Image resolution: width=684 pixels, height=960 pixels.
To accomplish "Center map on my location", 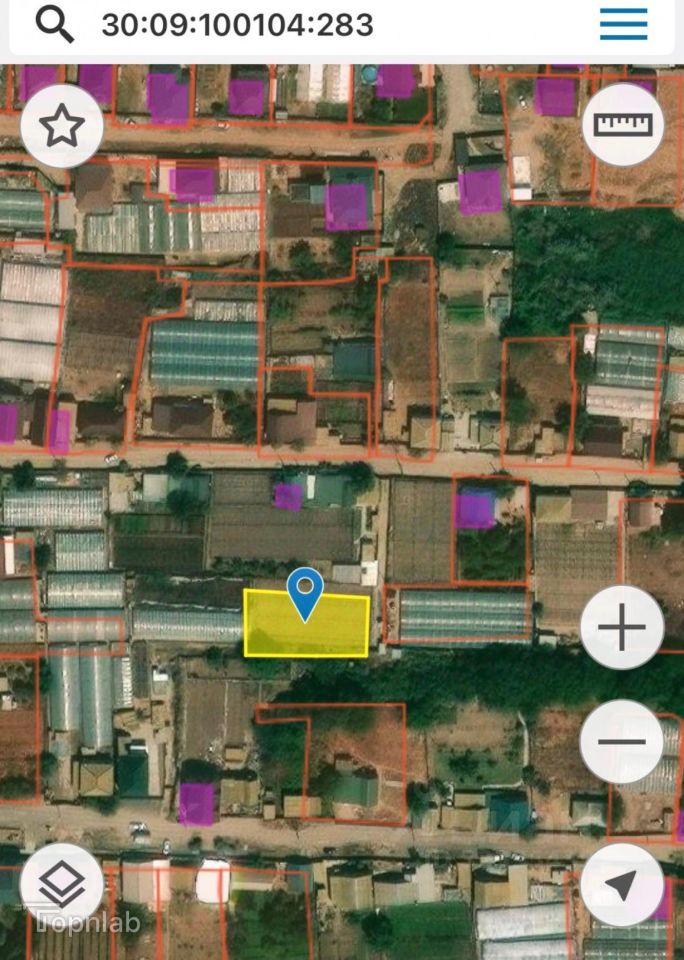I will point(622,884).
